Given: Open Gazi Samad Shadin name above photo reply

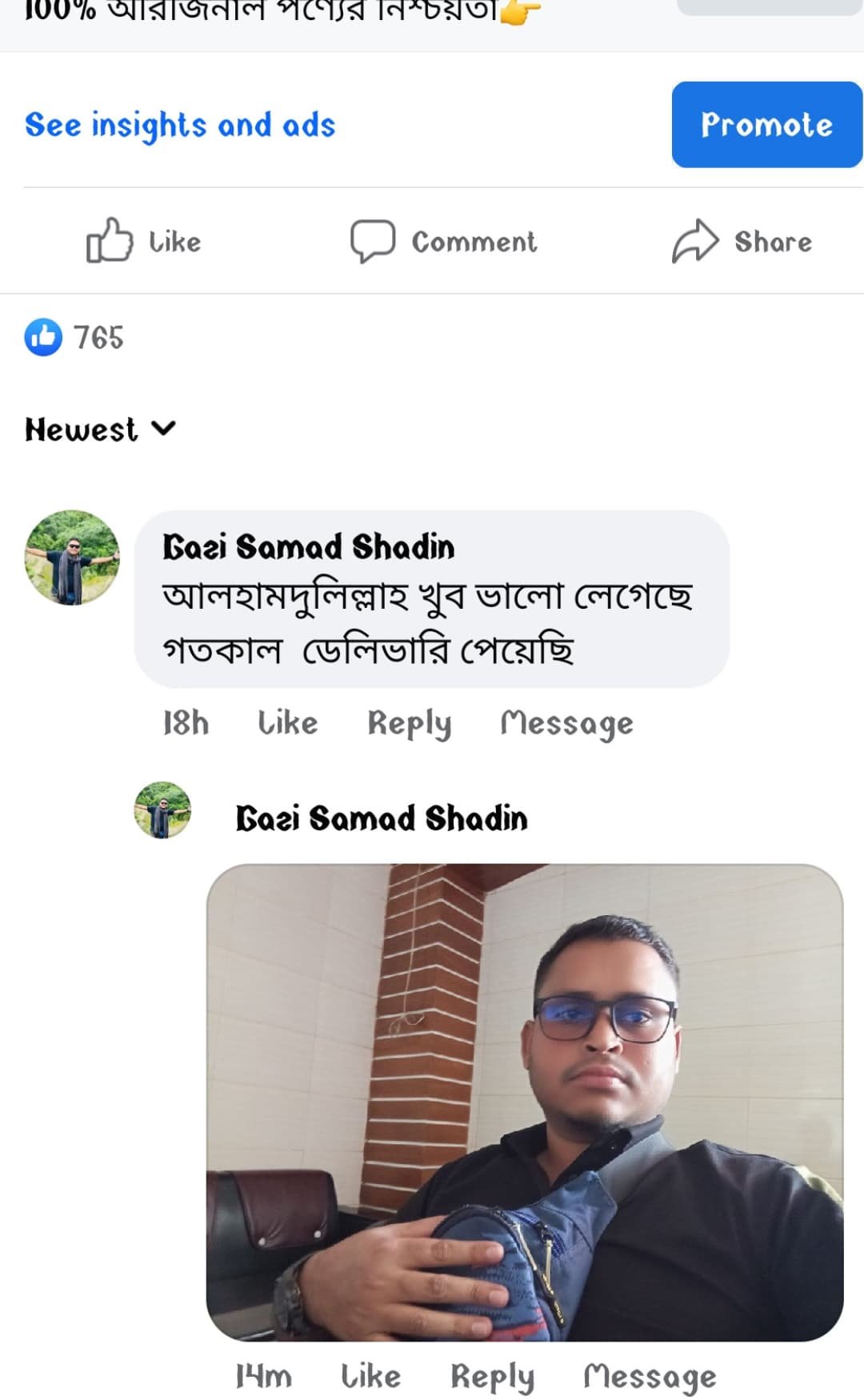Looking at the screenshot, I should click(381, 818).
